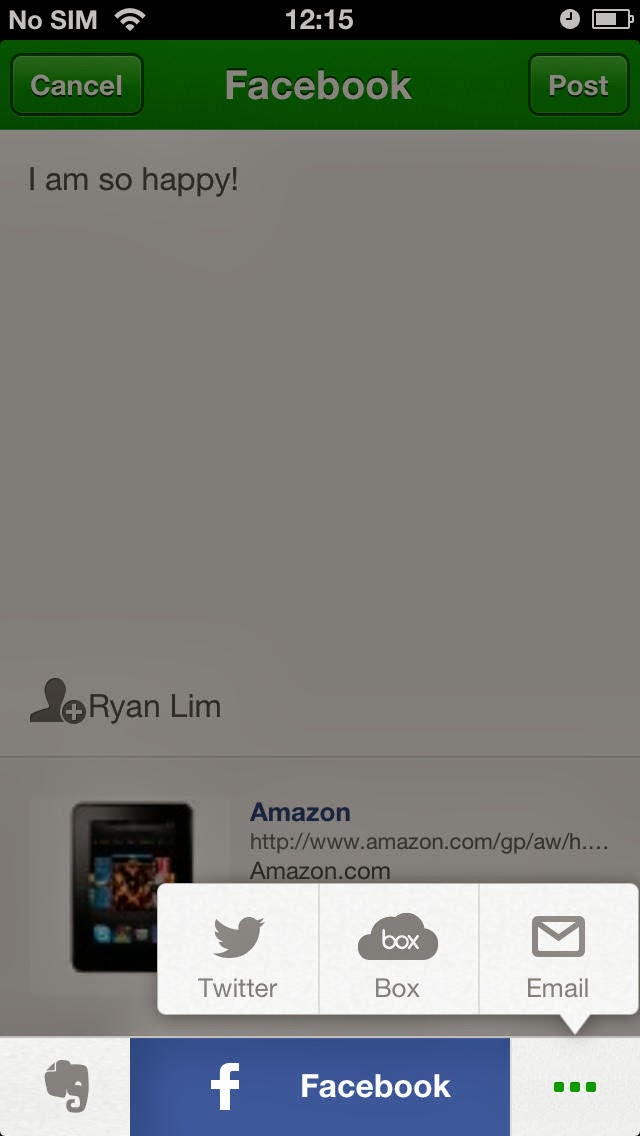This screenshot has width=640, height=1136.
Task: Close the more options dots menu
Action: click(x=575, y=1086)
